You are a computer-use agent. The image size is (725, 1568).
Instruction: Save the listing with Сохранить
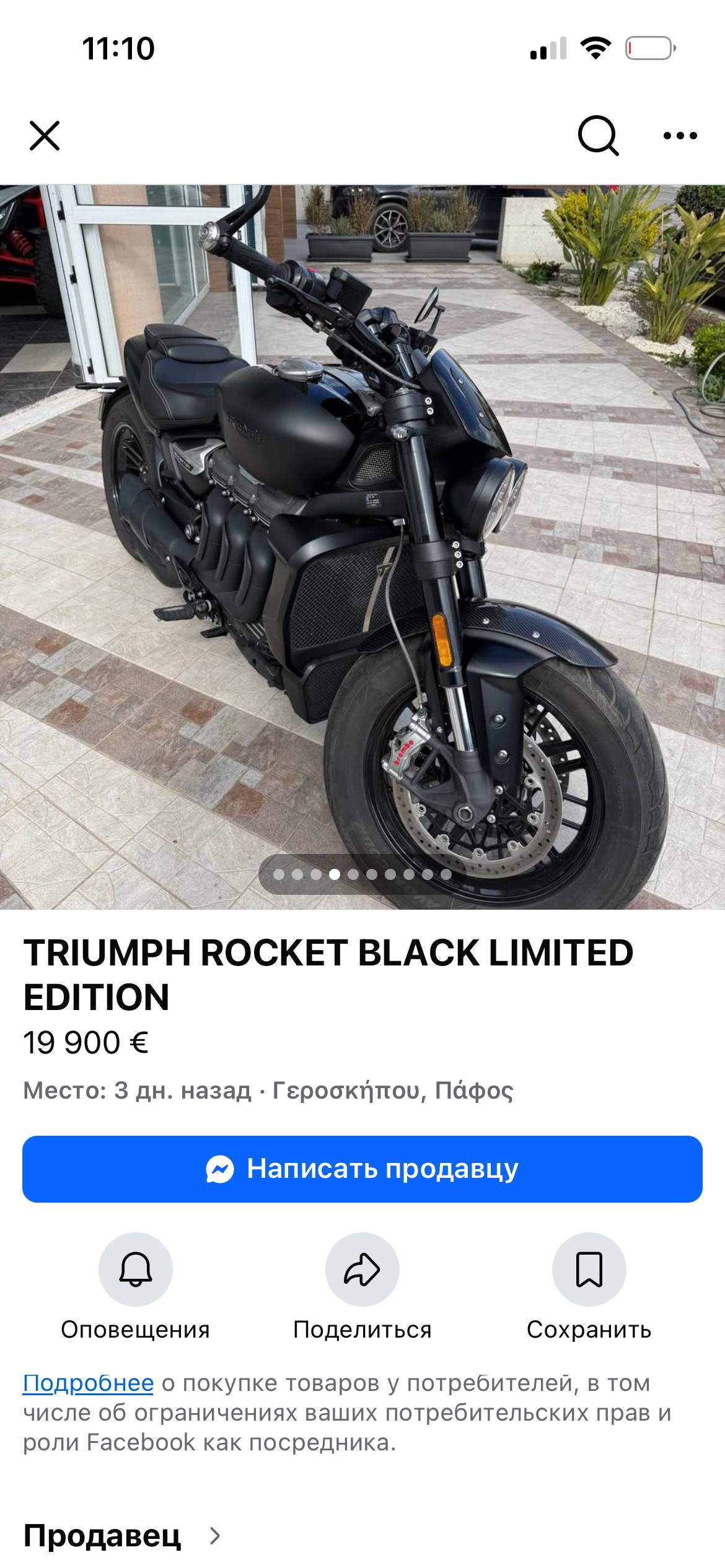tap(589, 1270)
